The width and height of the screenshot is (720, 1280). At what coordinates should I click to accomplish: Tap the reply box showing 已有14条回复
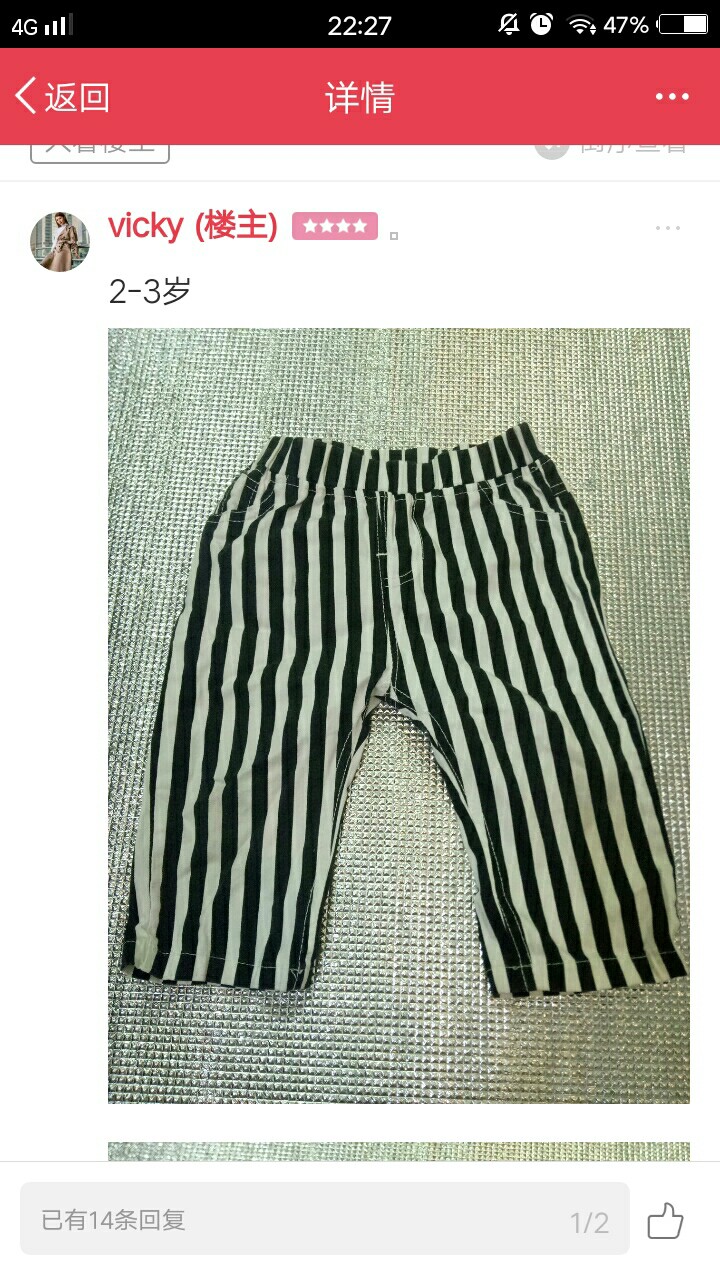tap(325, 1219)
